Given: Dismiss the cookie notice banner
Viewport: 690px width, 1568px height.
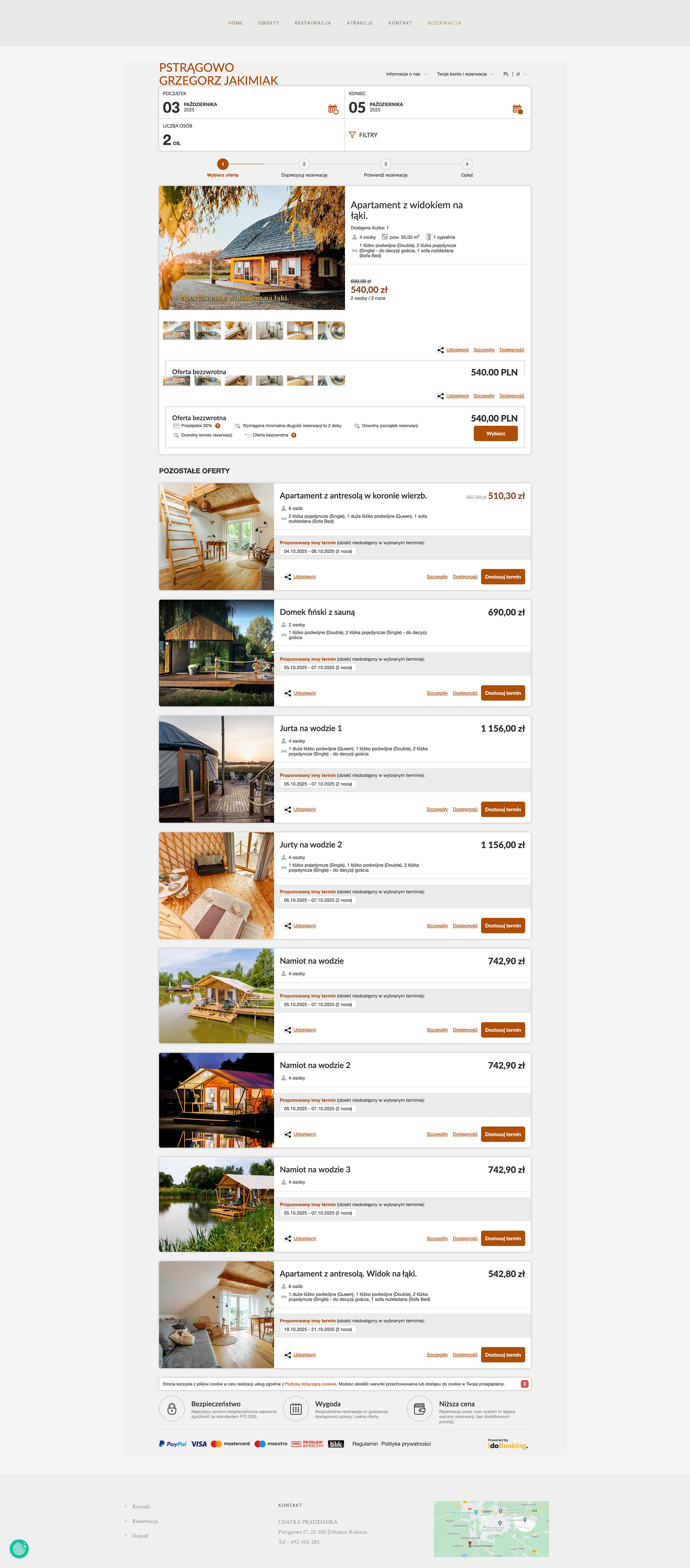Looking at the screenshot, I should point(524,1384).
